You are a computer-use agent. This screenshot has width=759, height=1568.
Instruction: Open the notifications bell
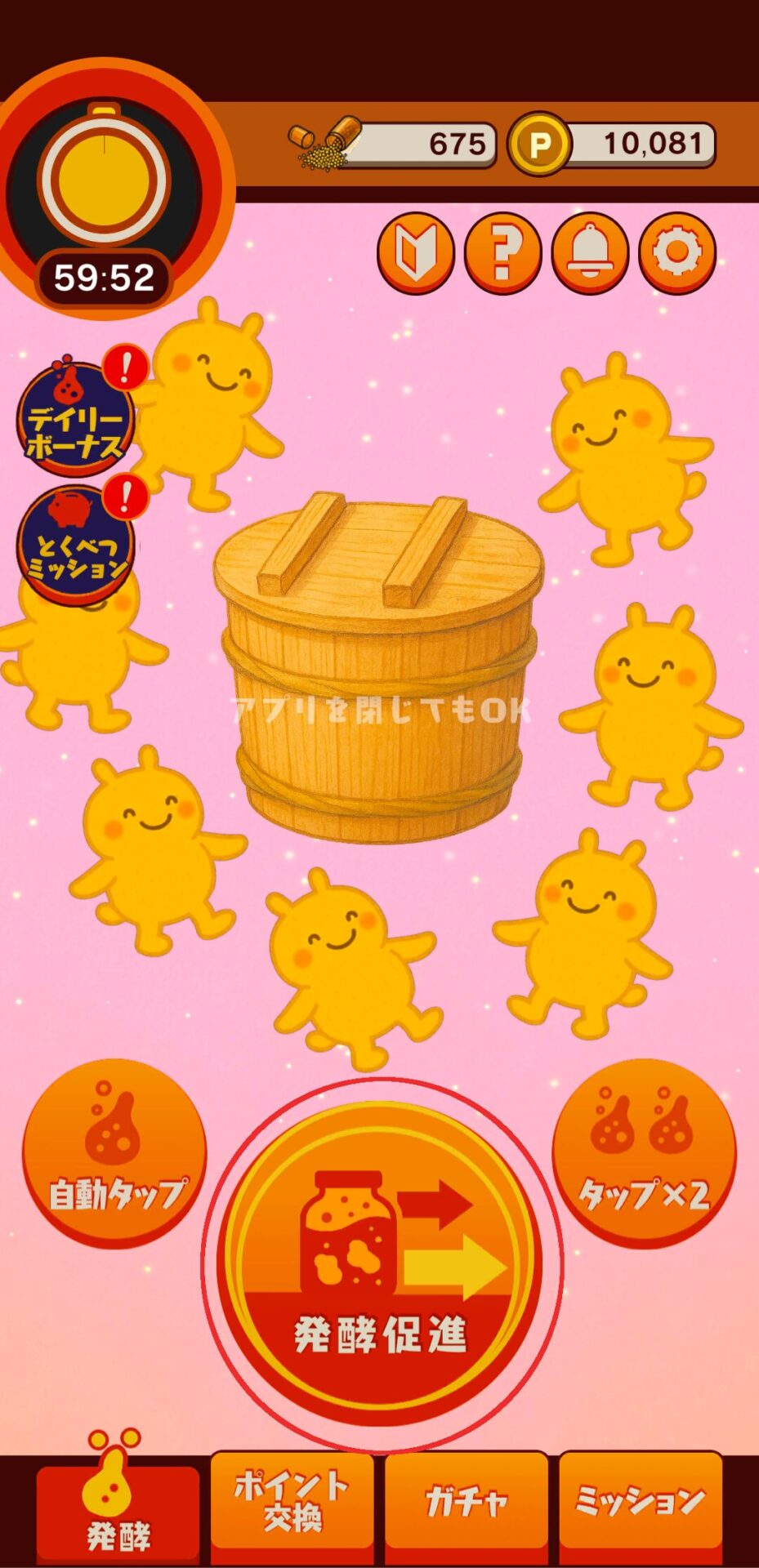[x=590, y=252]
